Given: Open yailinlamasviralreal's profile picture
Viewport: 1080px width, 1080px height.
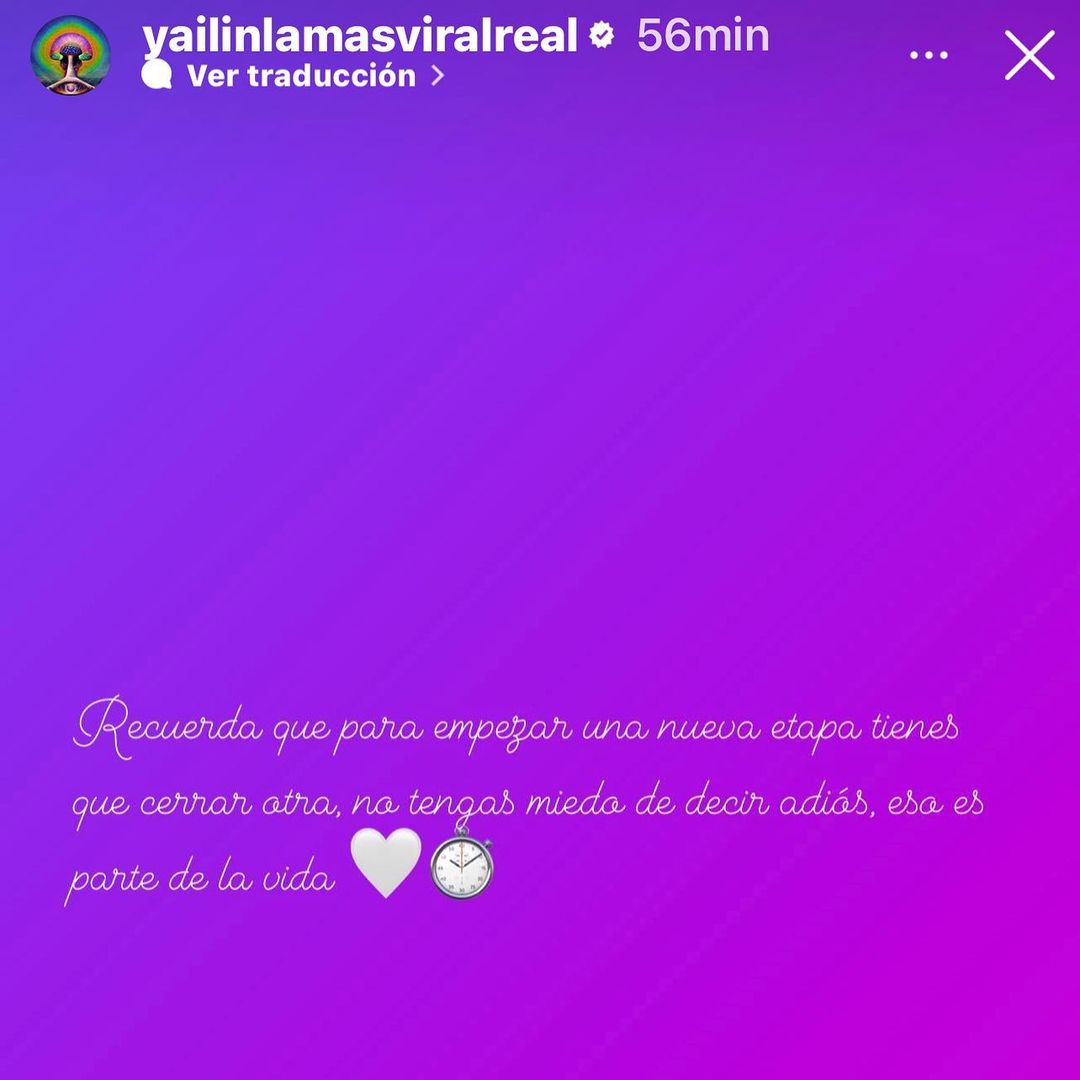Looking at the screenshot, I should pos(69,55).
